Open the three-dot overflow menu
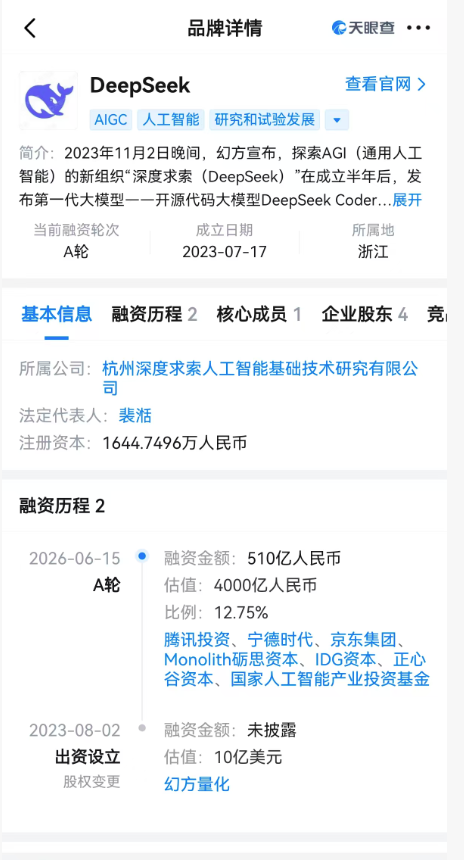 click(418, 27)
